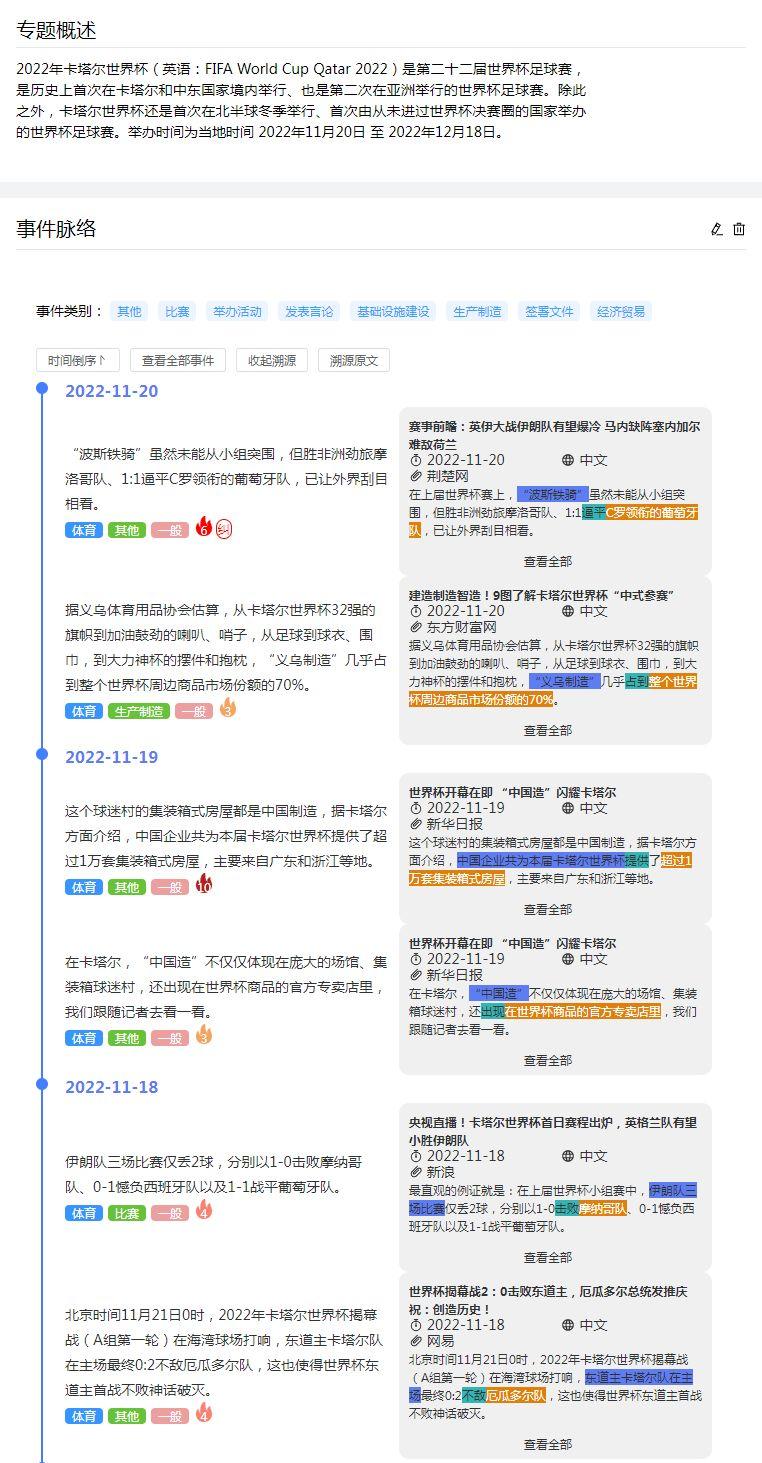The image size is (762, 1463).
Task: Collapse sources with 收起溯源
Action: [272, 360]
